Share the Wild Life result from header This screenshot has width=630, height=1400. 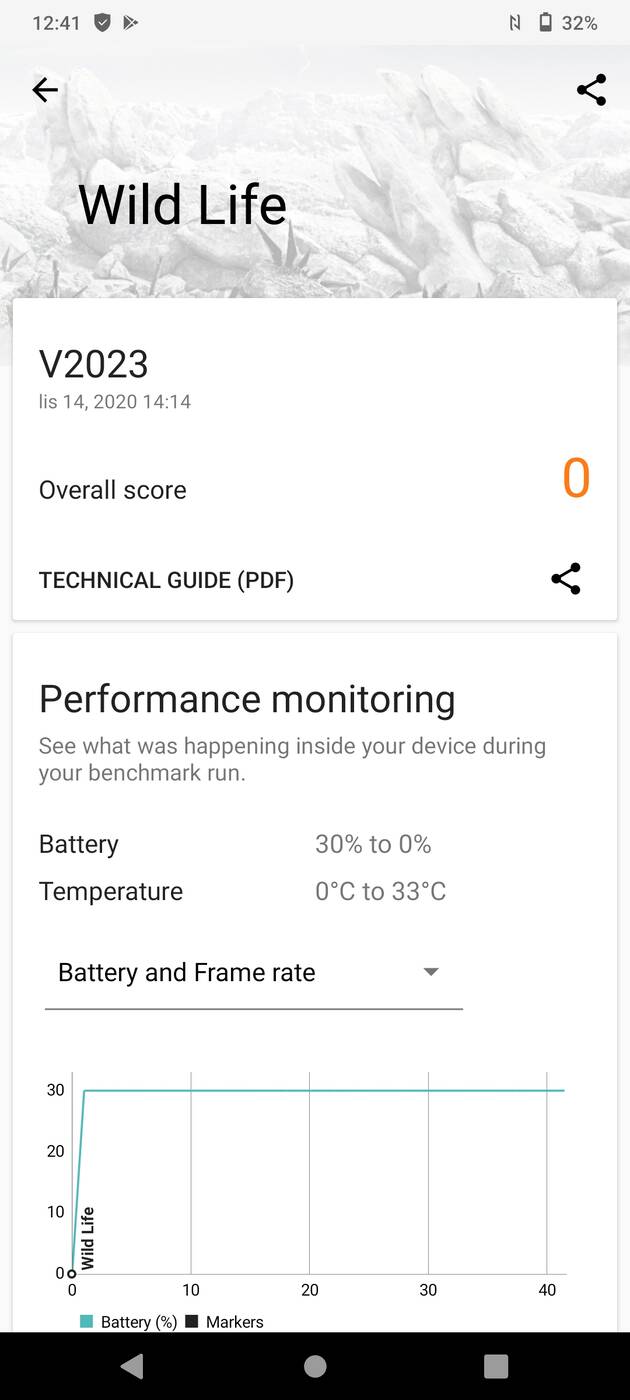click(x=591, y=90)
